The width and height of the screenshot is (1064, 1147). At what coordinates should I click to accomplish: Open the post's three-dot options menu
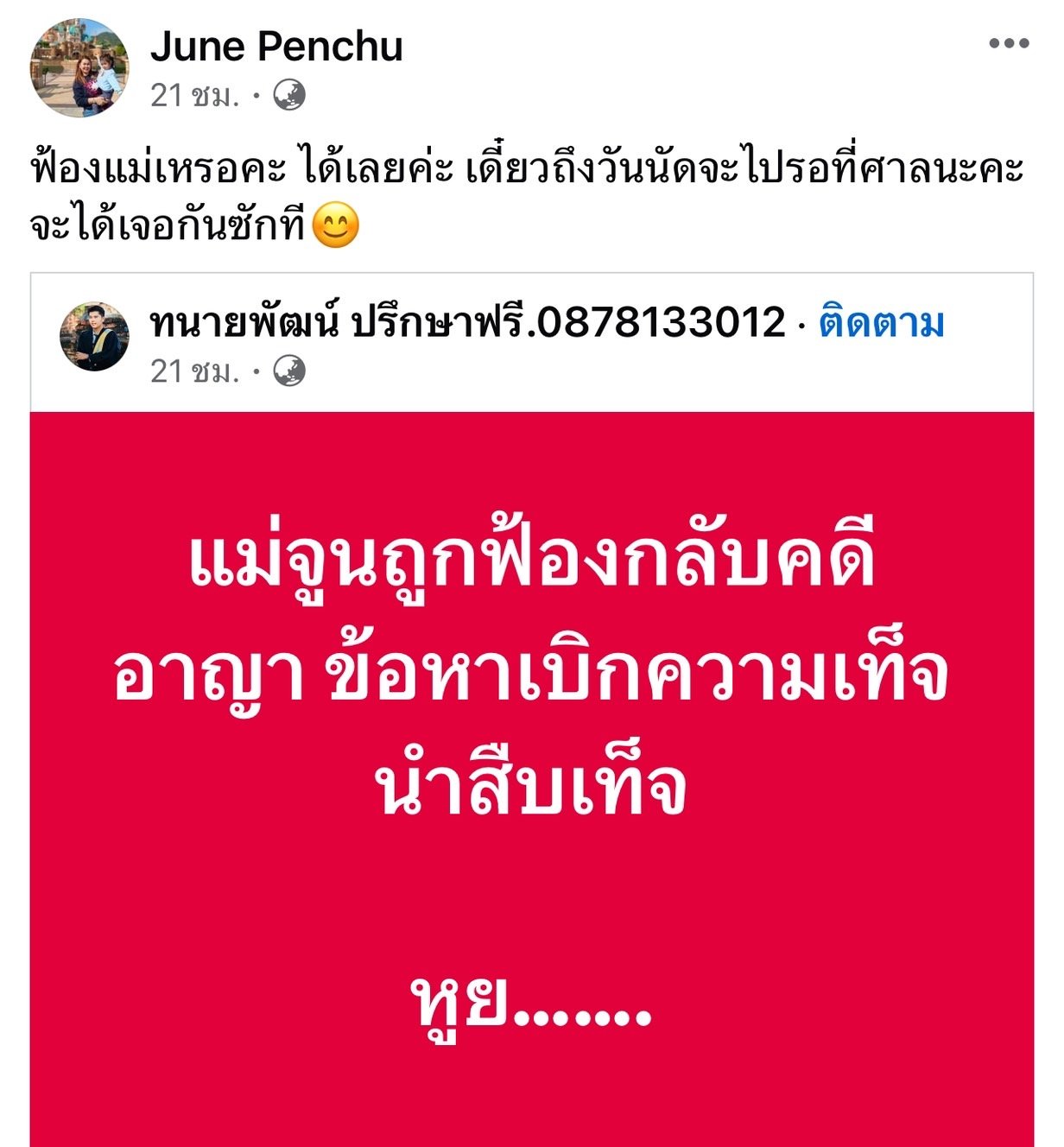pos(1008,43)
